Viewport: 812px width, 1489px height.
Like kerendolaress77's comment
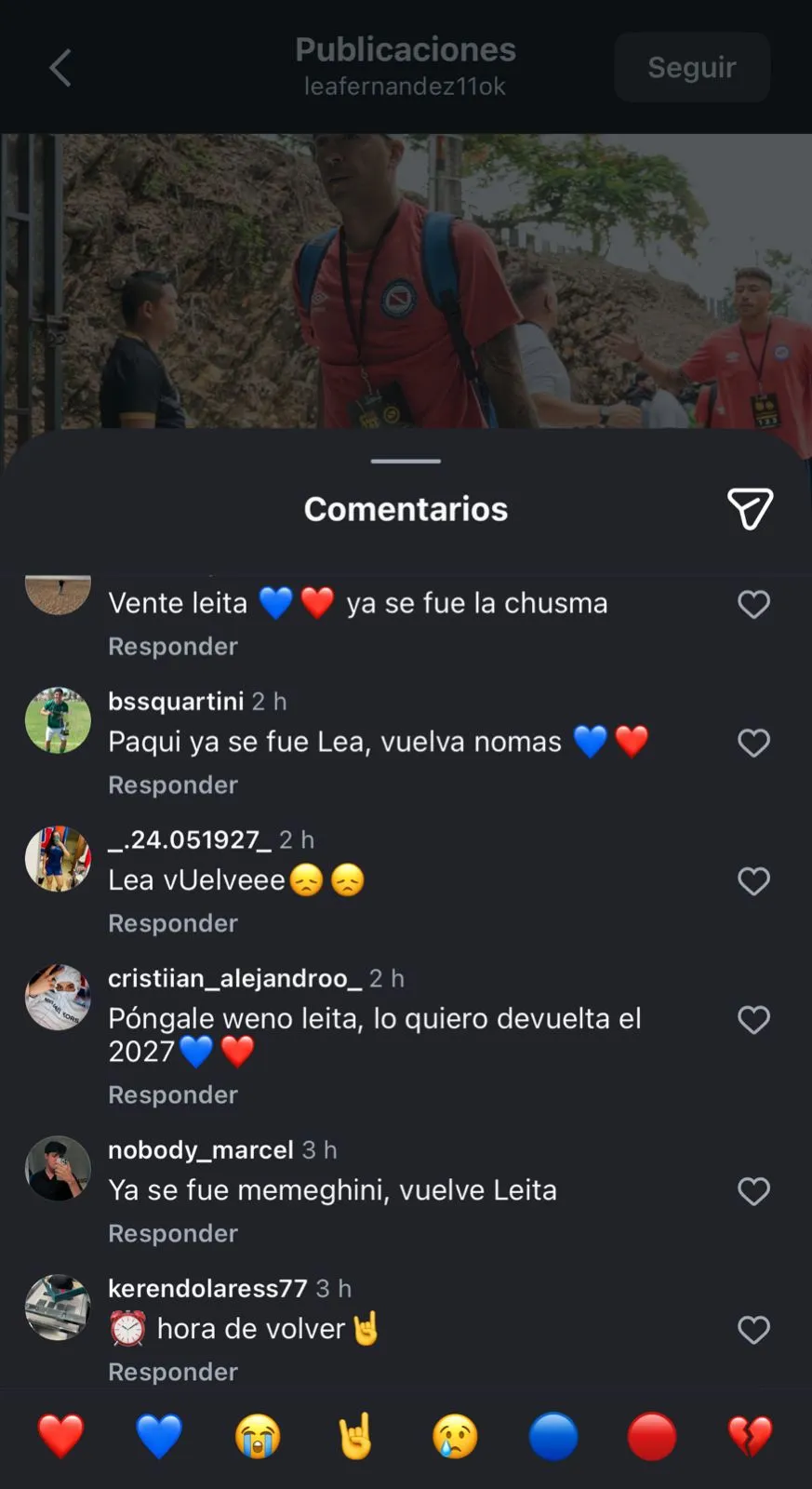point(753,1330)
